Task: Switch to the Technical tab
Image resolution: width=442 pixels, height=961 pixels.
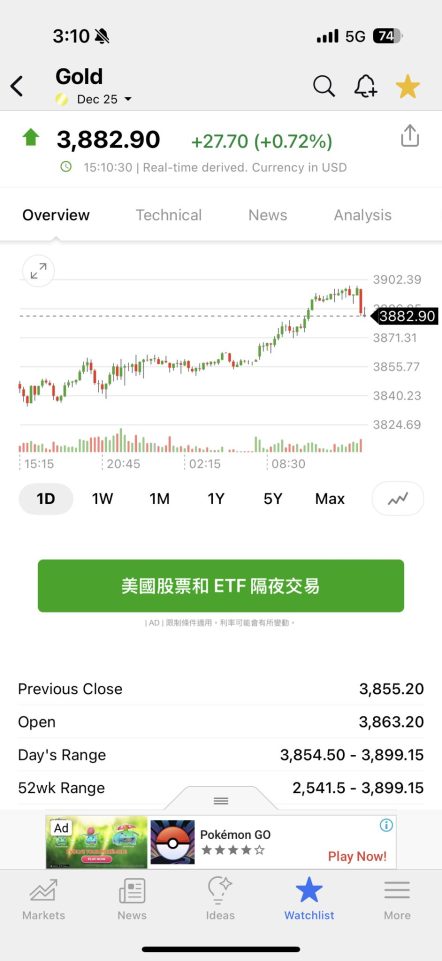Action: (x=169, y=215)
